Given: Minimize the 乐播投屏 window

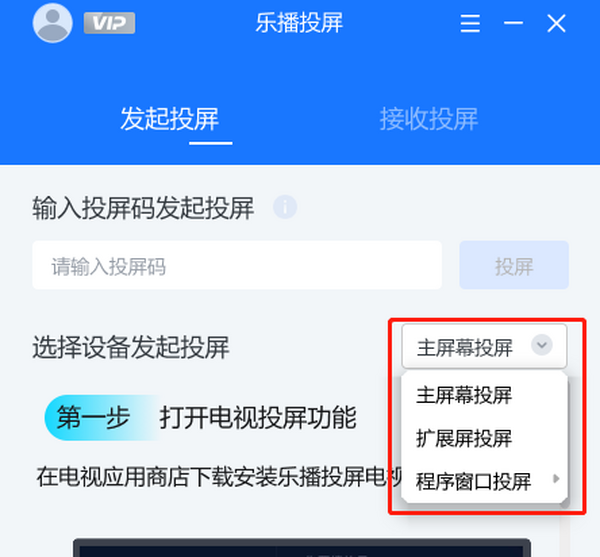Looking at the screenshot, I should 514,23.
